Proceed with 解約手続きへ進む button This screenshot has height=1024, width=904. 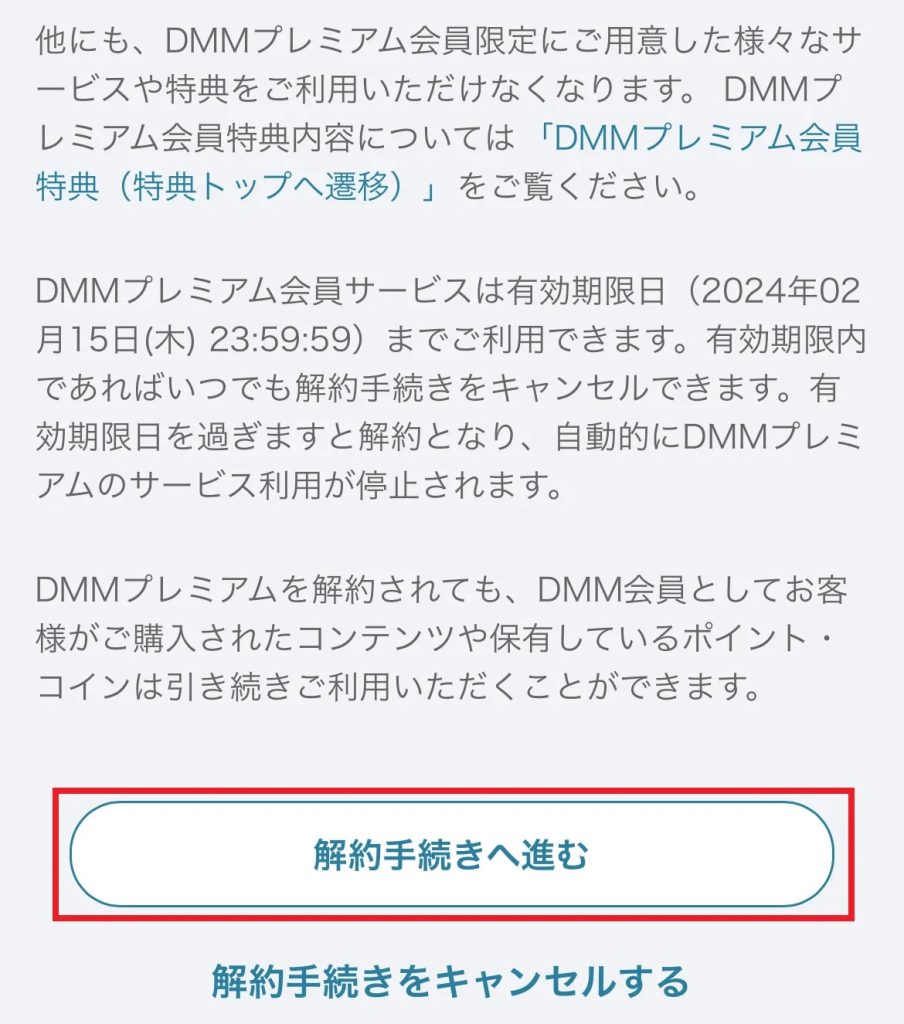451,854
